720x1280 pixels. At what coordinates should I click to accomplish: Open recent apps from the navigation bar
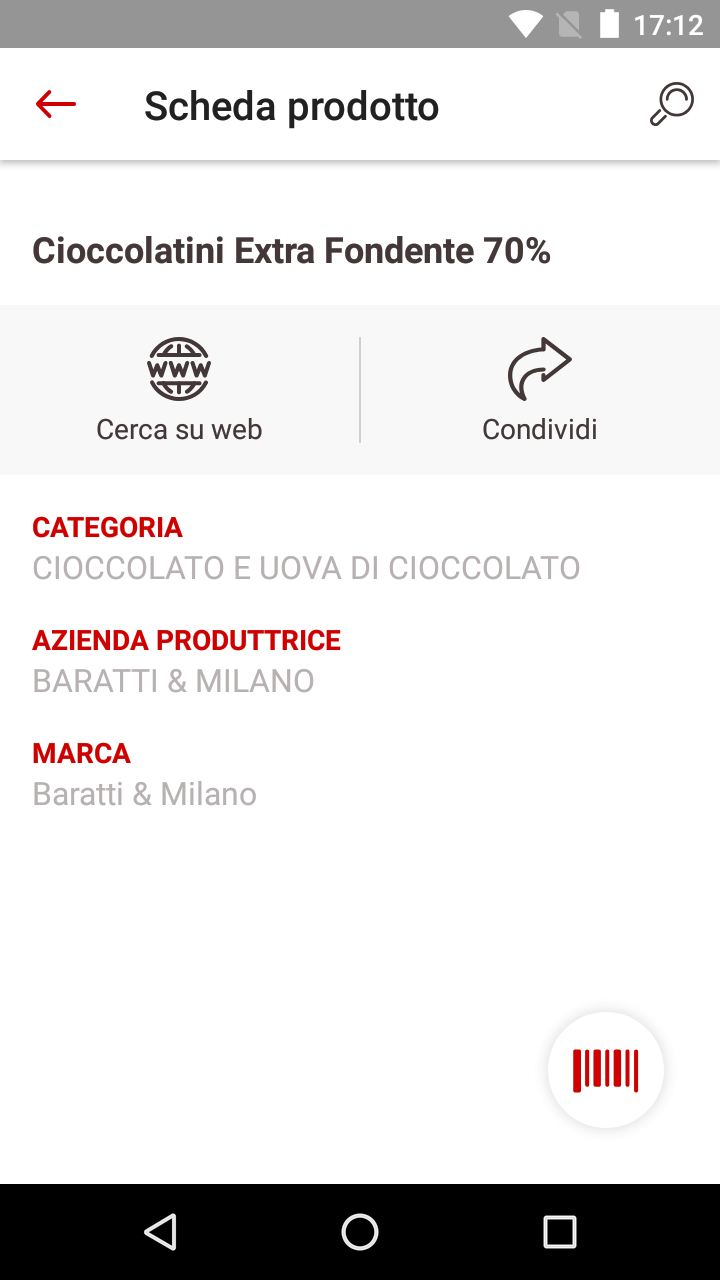point(559,1232)
